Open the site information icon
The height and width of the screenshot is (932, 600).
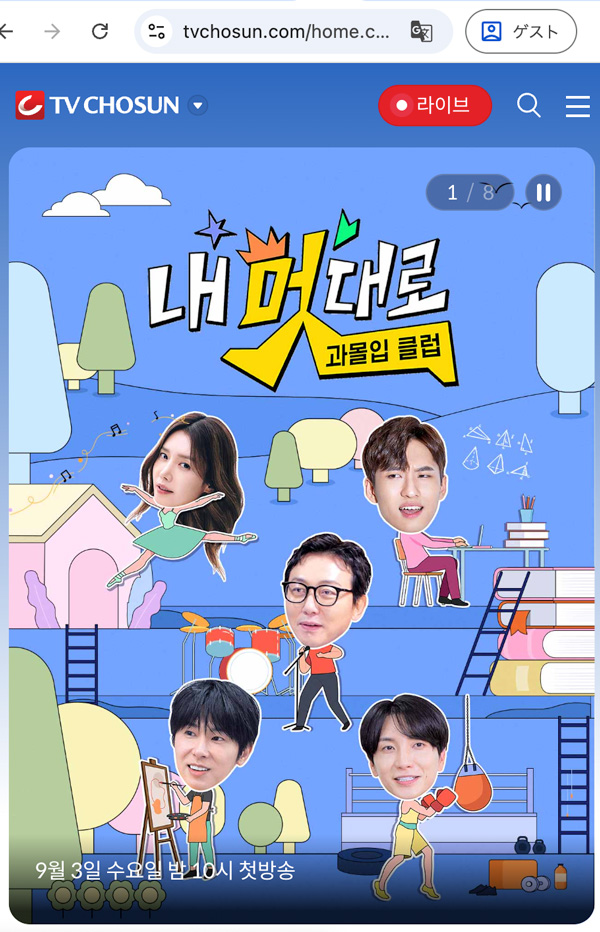[157, 32]
